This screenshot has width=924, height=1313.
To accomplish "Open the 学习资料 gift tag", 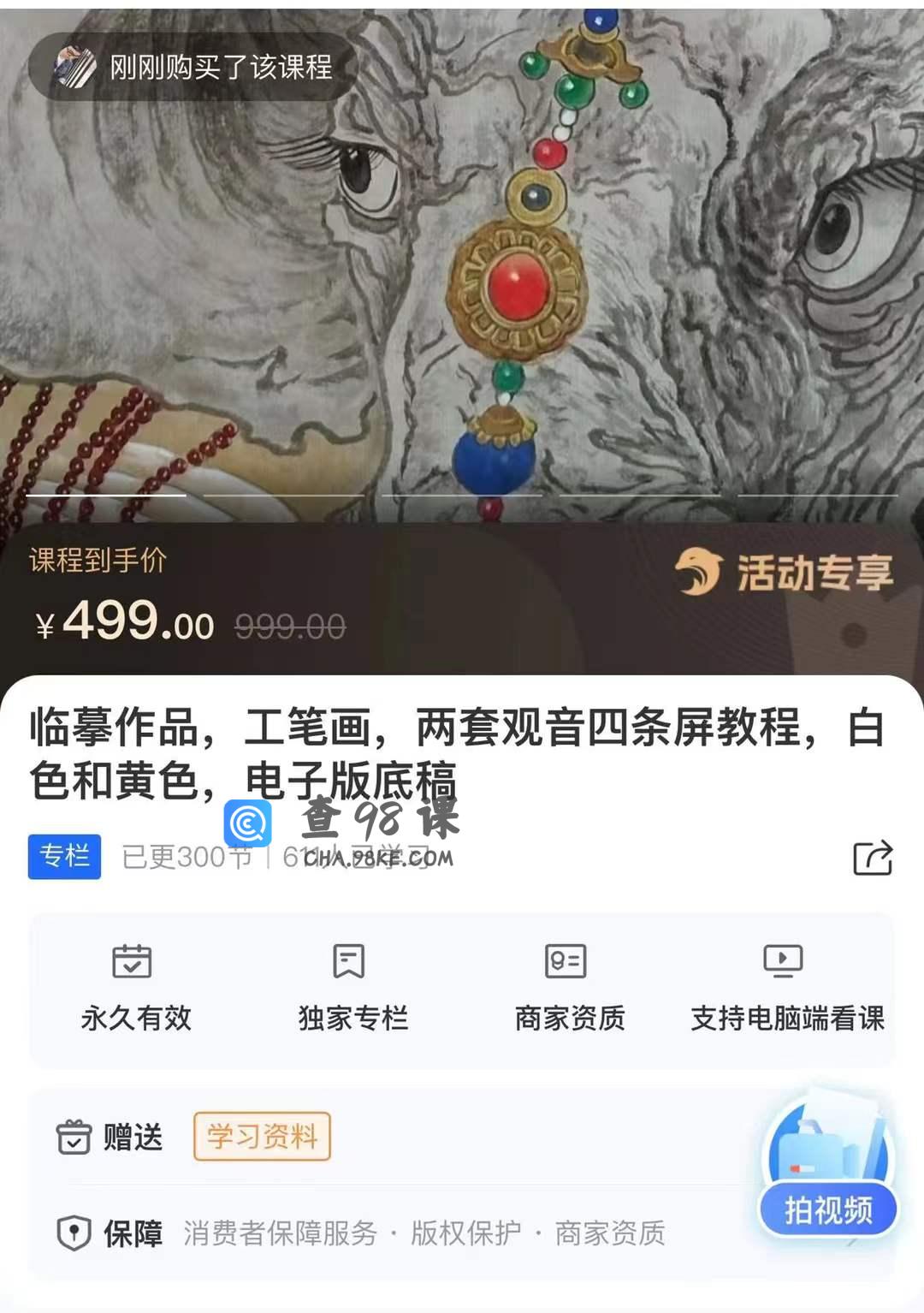I will click(x=262, y=1137).
